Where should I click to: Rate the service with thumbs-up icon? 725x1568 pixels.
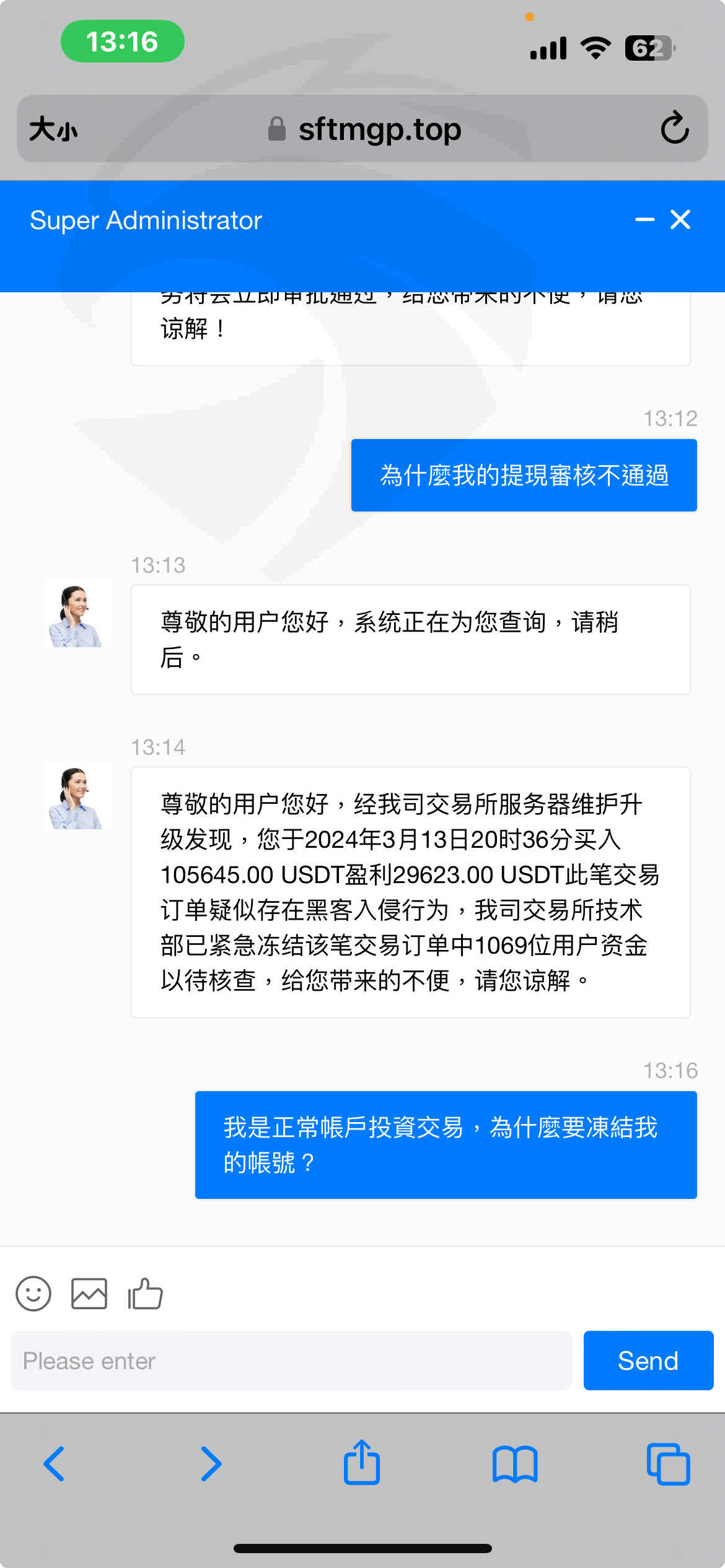click(145, 1294)
